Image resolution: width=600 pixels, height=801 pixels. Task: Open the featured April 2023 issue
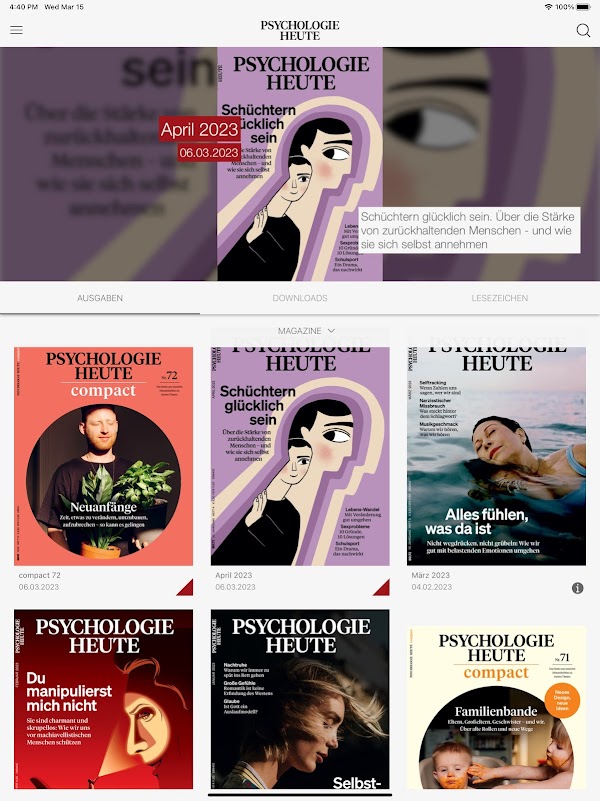point(299,165)
